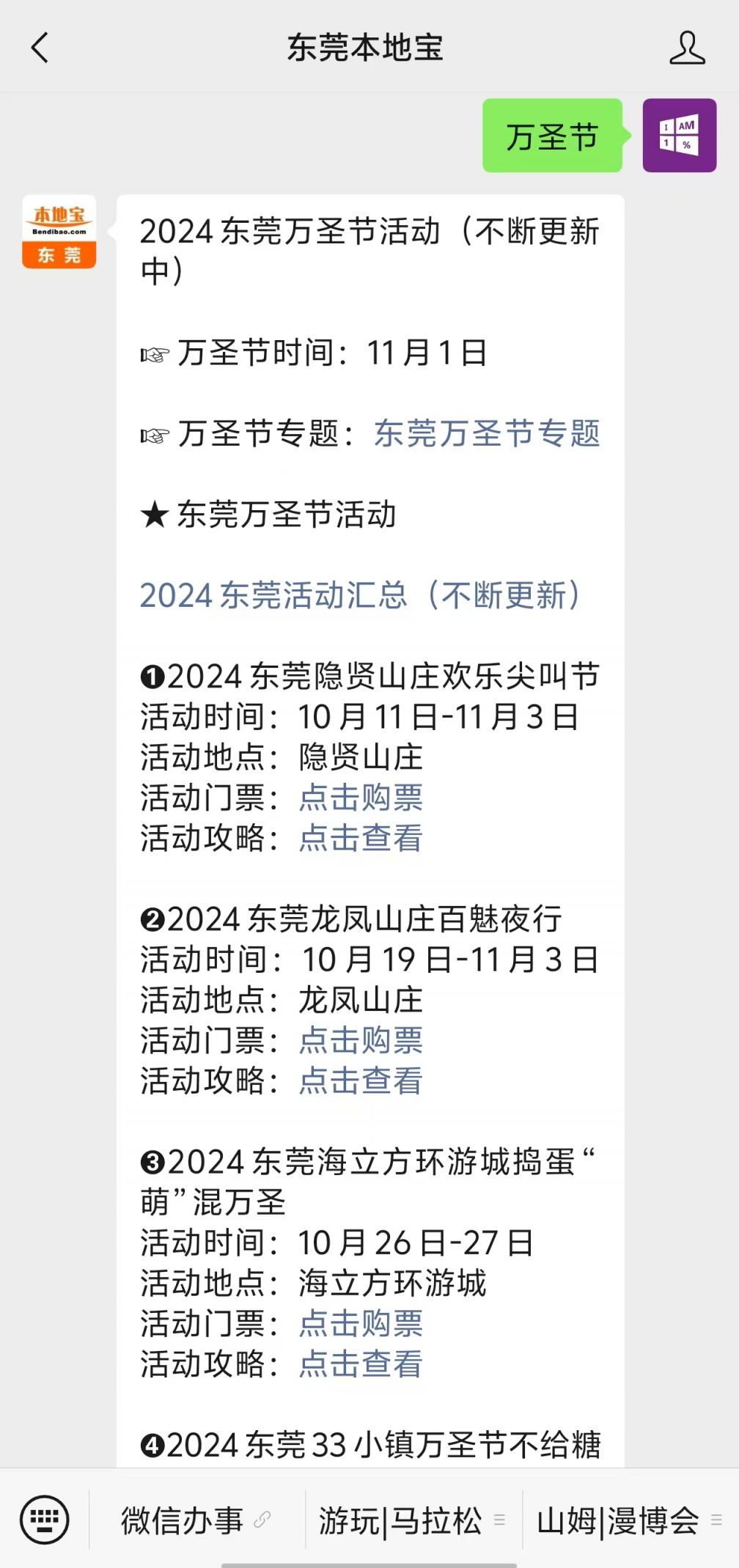Open the account profile icon
The width and height of the screenshot is (739, 1568).
[687, 48]
